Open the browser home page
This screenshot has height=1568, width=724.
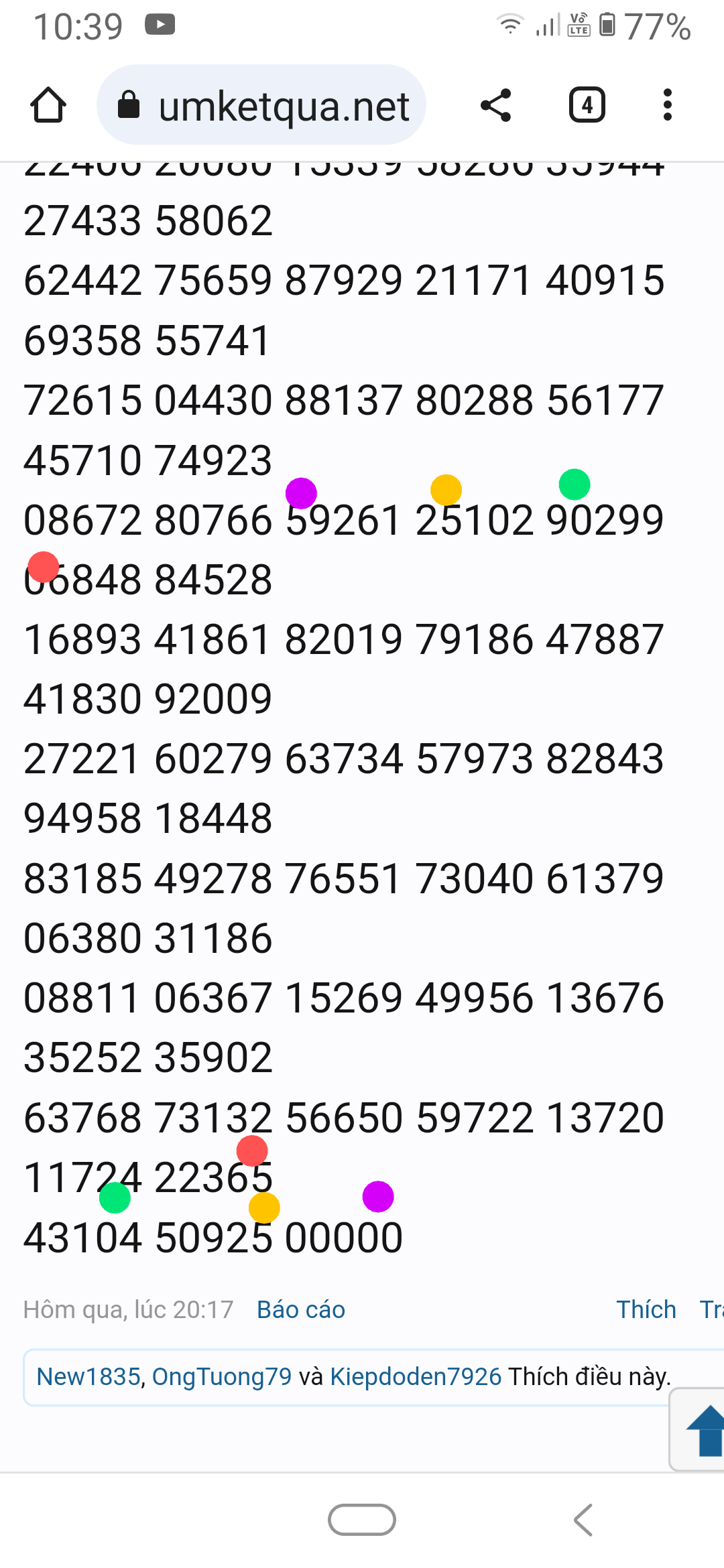[48, 105]
